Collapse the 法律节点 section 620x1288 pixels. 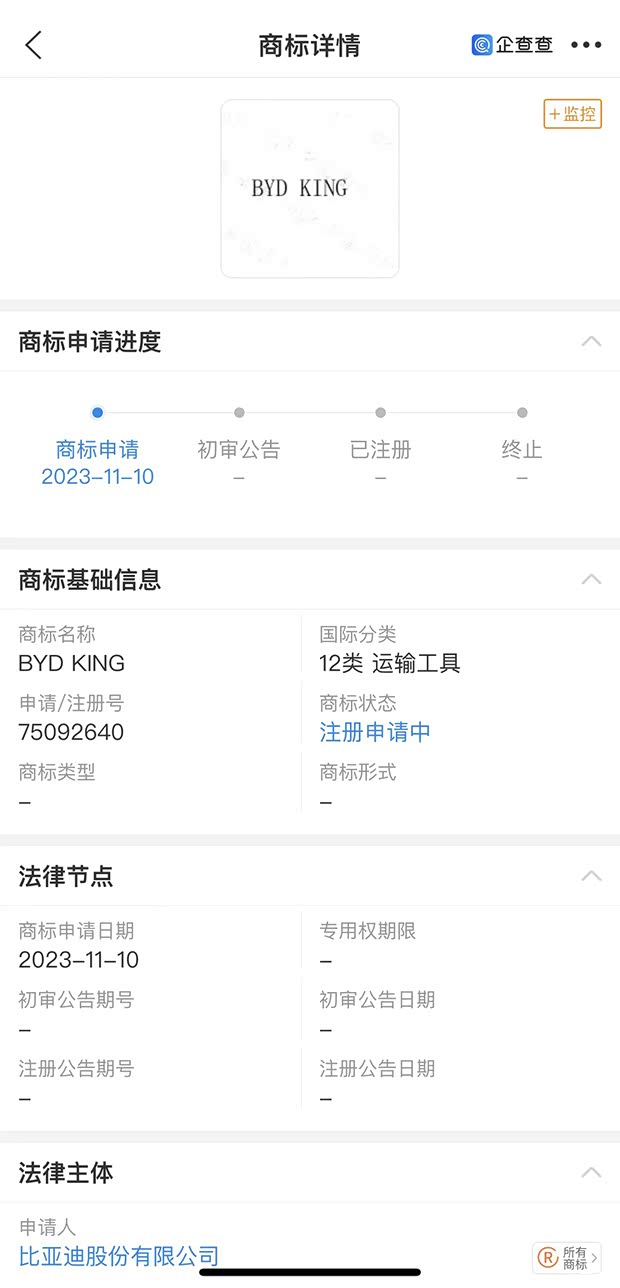pos(591,876)
